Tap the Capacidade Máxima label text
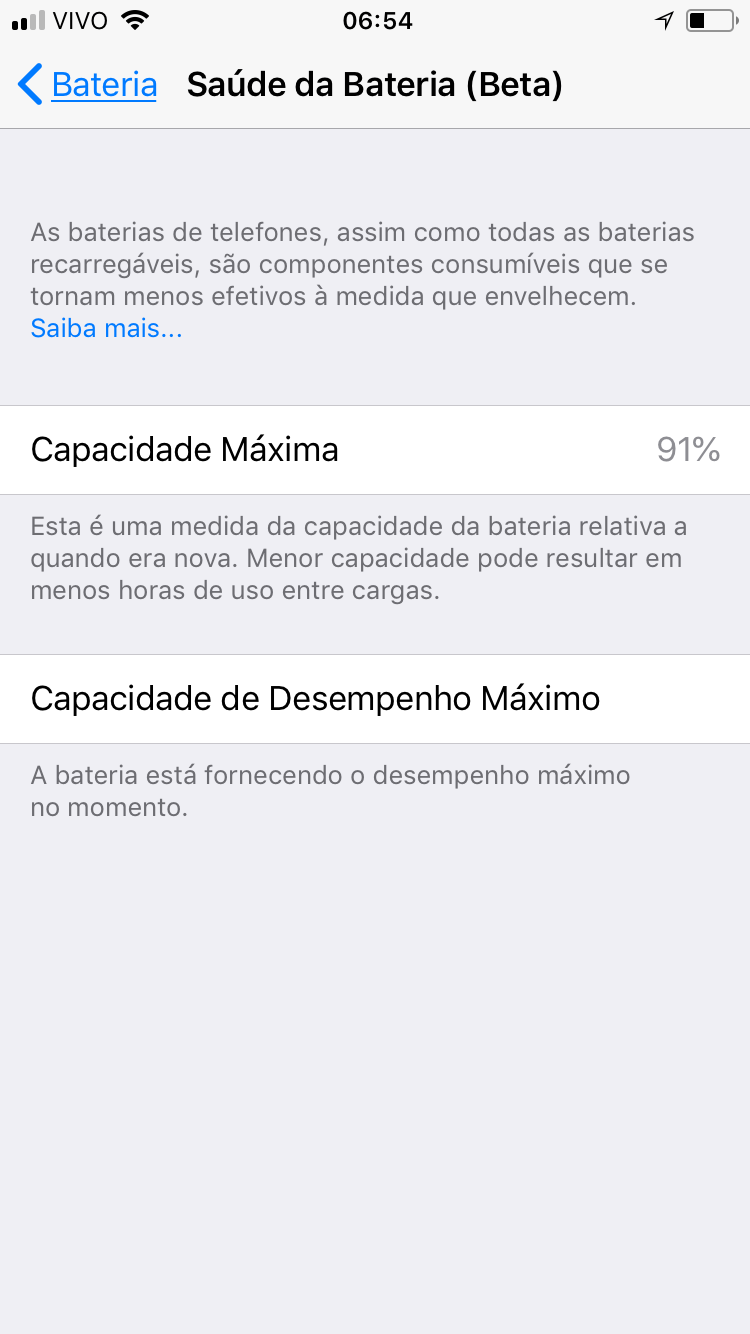 click(x=183, y=449)
